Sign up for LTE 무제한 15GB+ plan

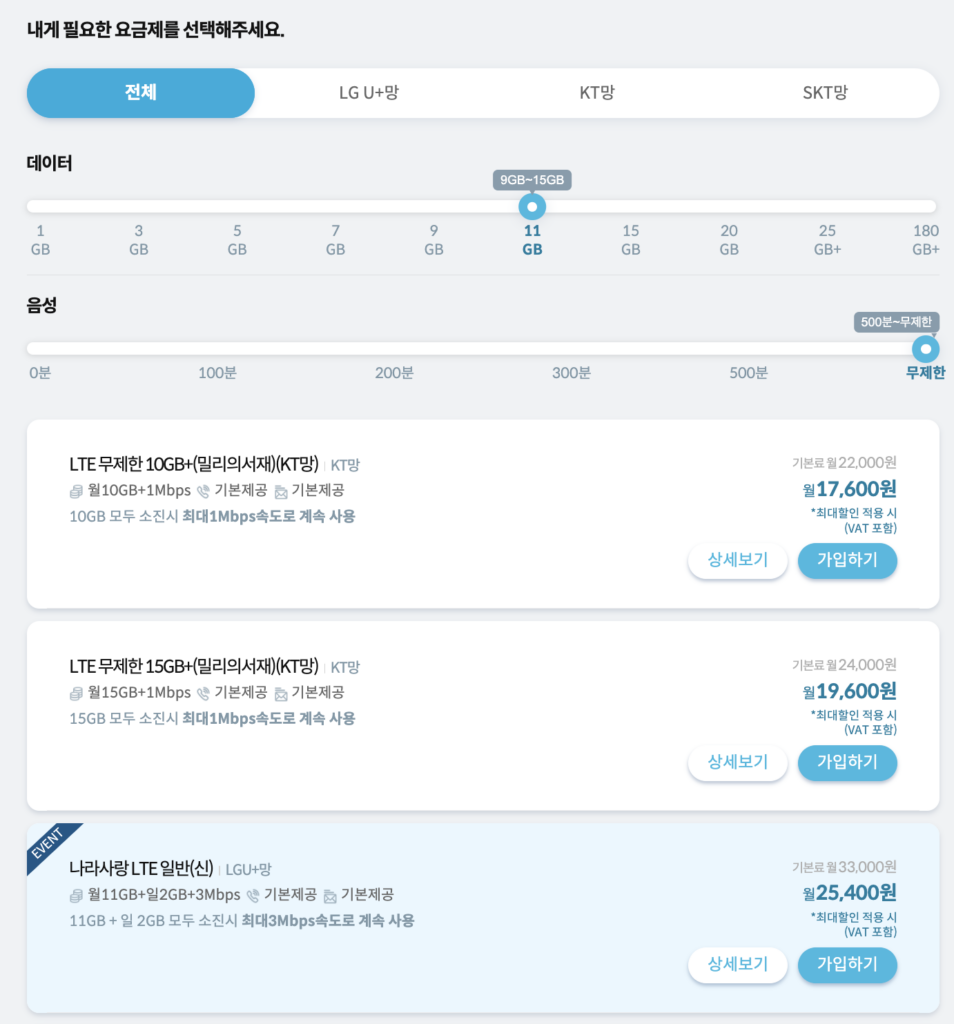tap(847, 763)
